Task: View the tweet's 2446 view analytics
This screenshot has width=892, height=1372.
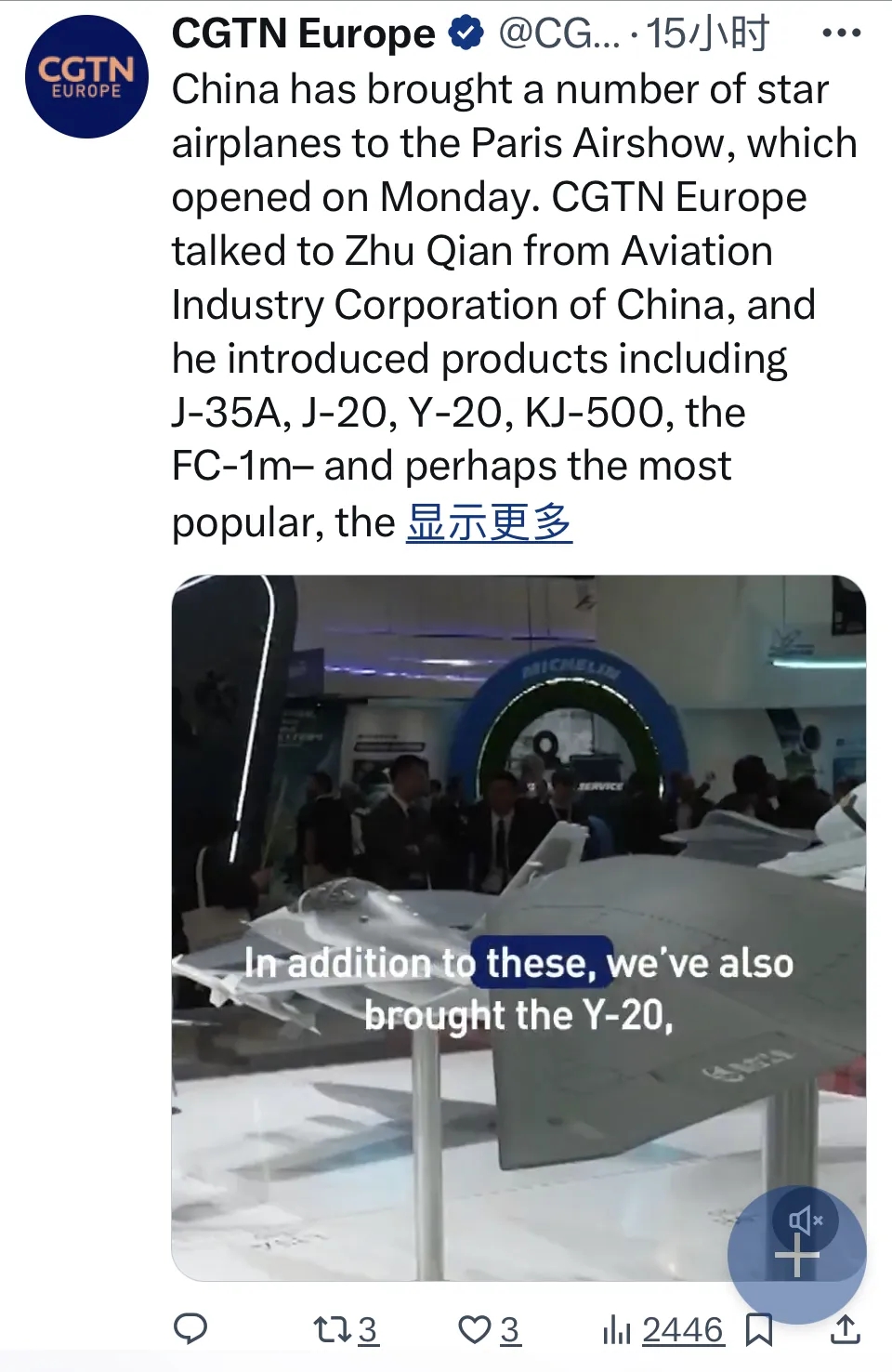Action: (662, 1330)
